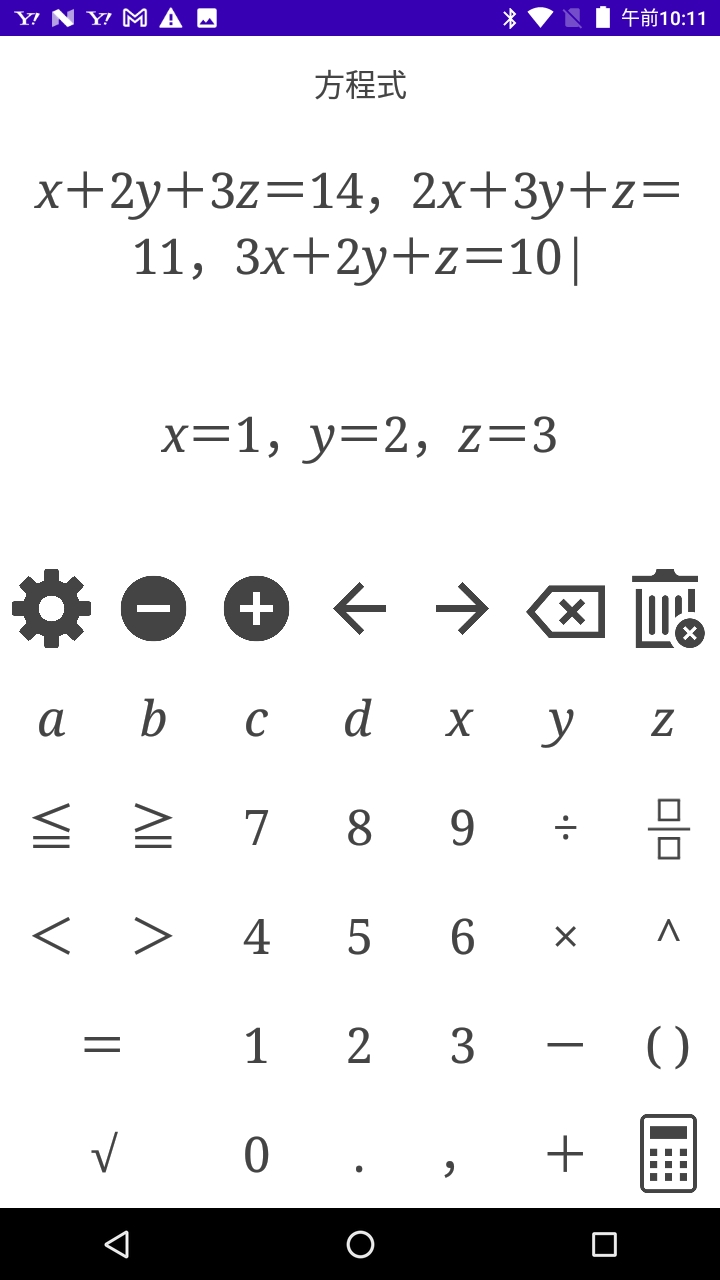
Task: Tap the equals sign key
Action: [102, 1046]
